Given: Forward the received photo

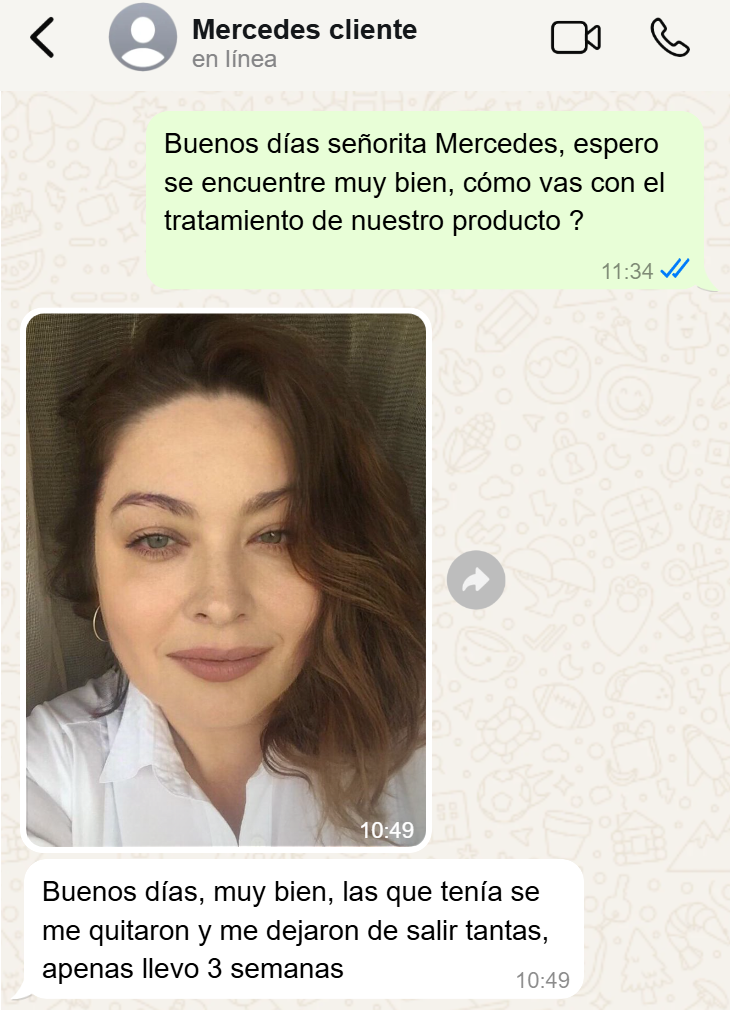Looking at the screenshot, I should pos(476,580).
